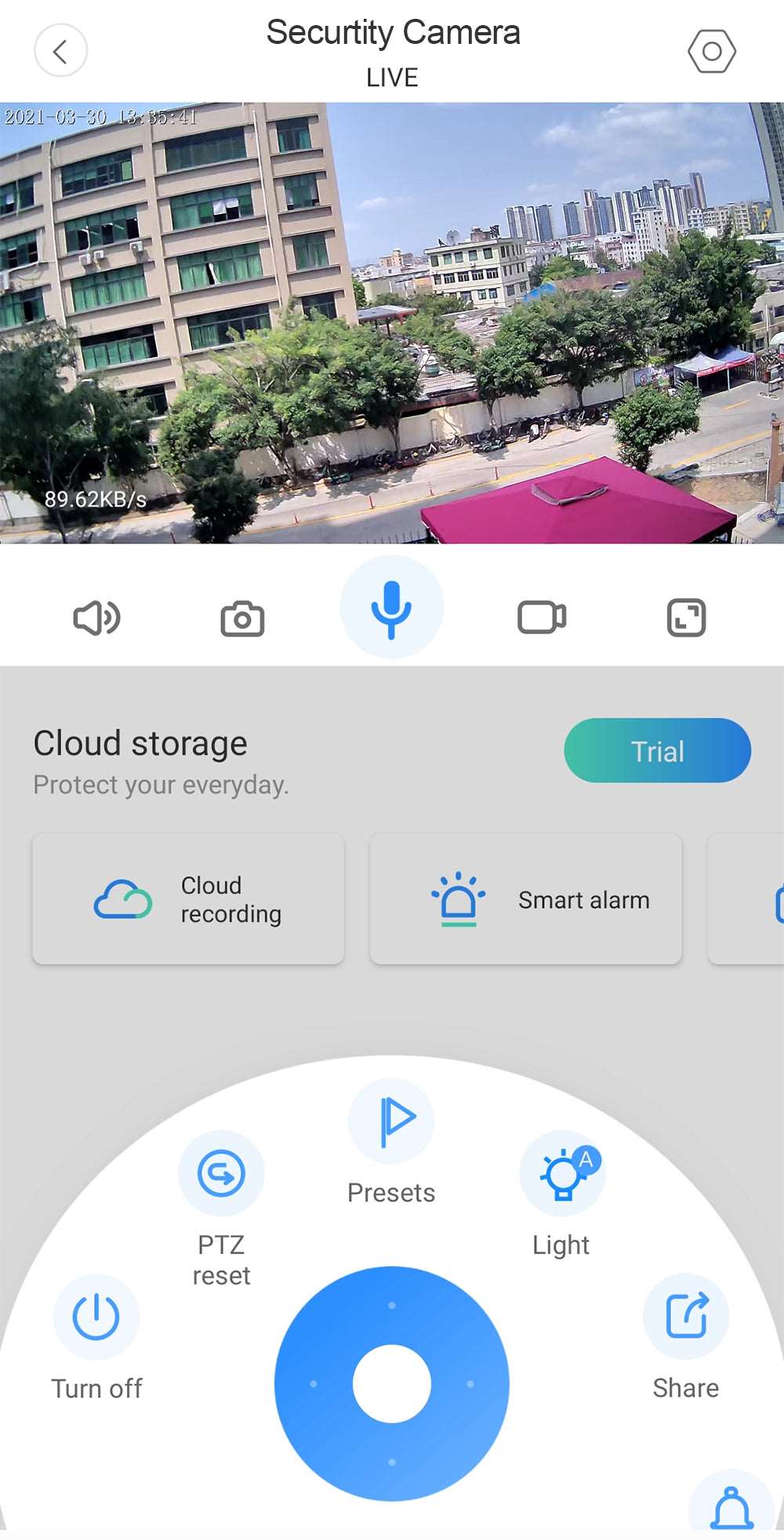Open camera settings hexagon icon
784x1540 pixels.
712,52
